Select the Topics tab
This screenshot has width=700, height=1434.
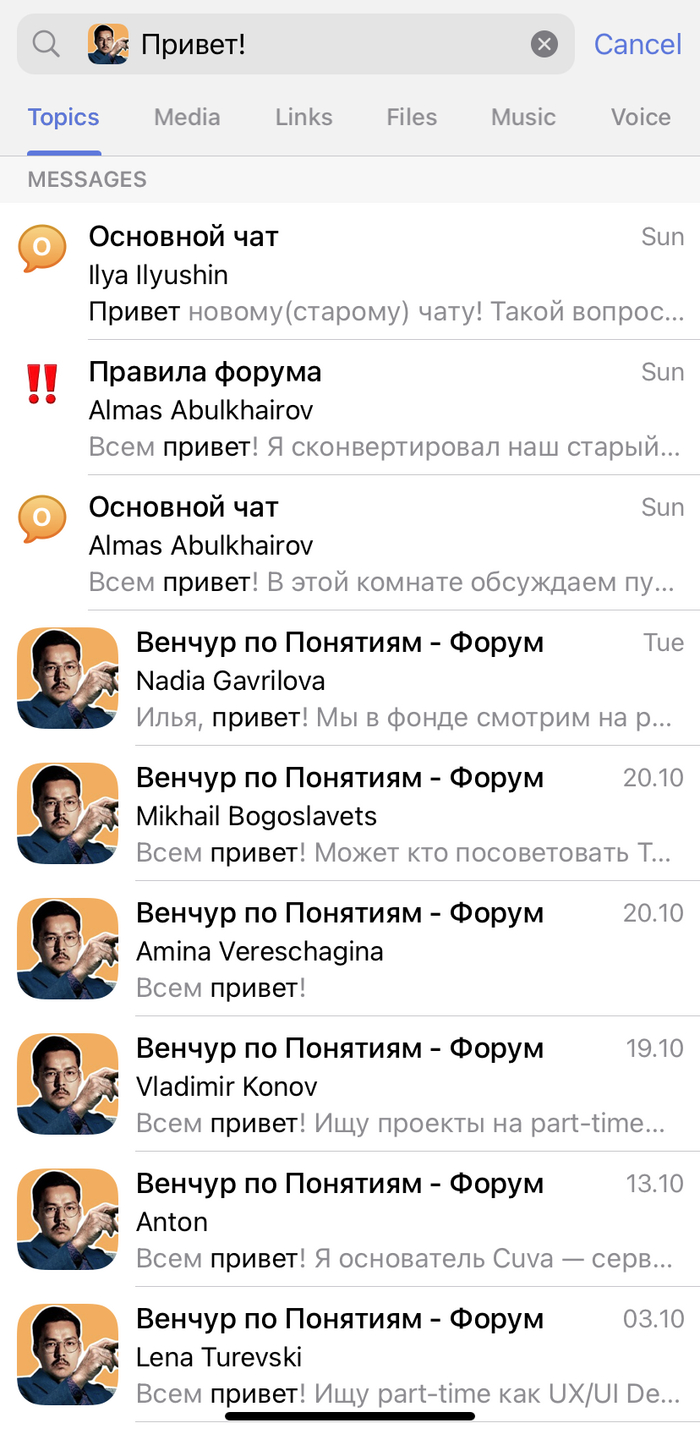click(x=64, y=117)
